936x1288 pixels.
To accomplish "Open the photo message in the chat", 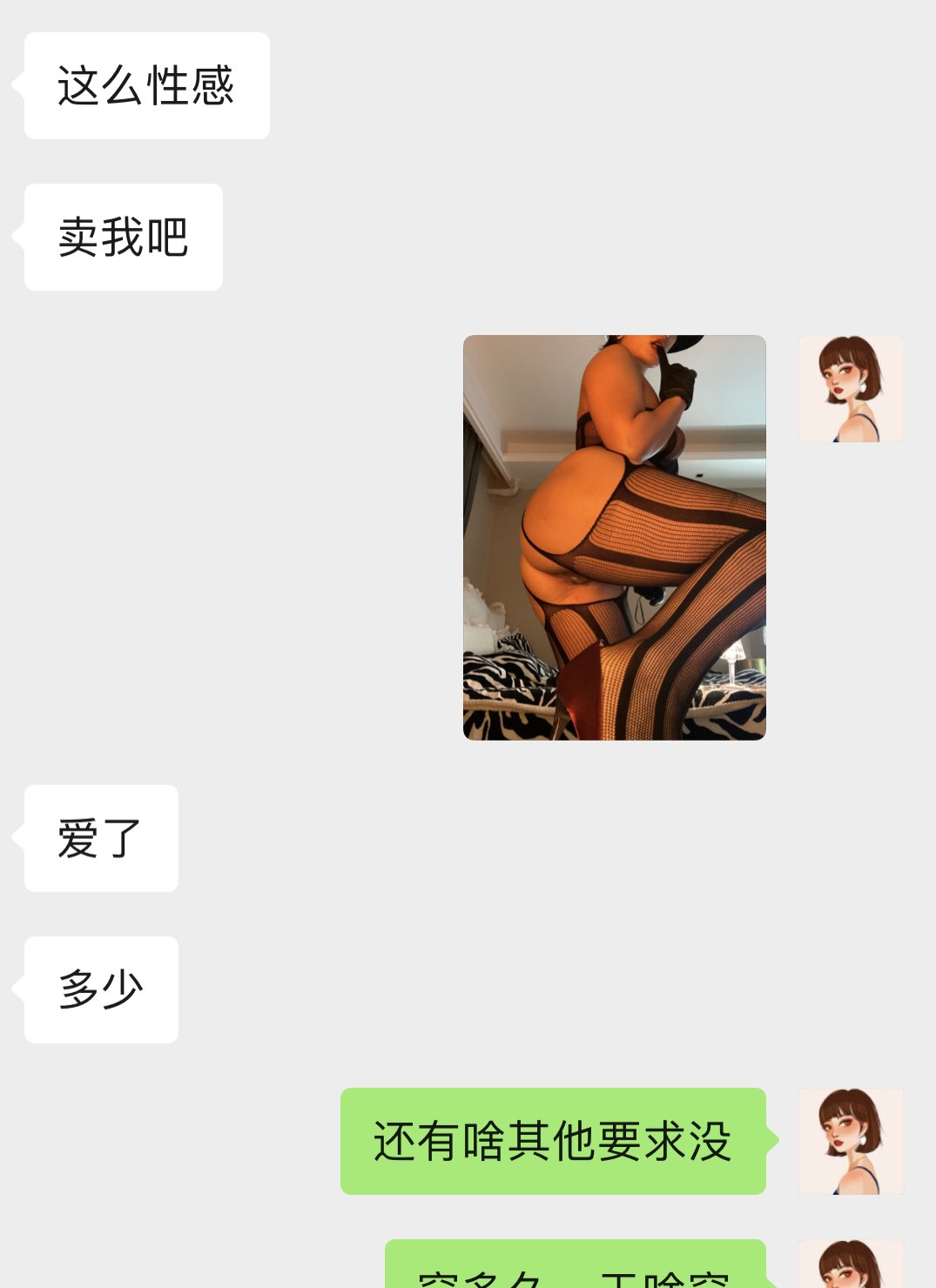I will (614, 537).
